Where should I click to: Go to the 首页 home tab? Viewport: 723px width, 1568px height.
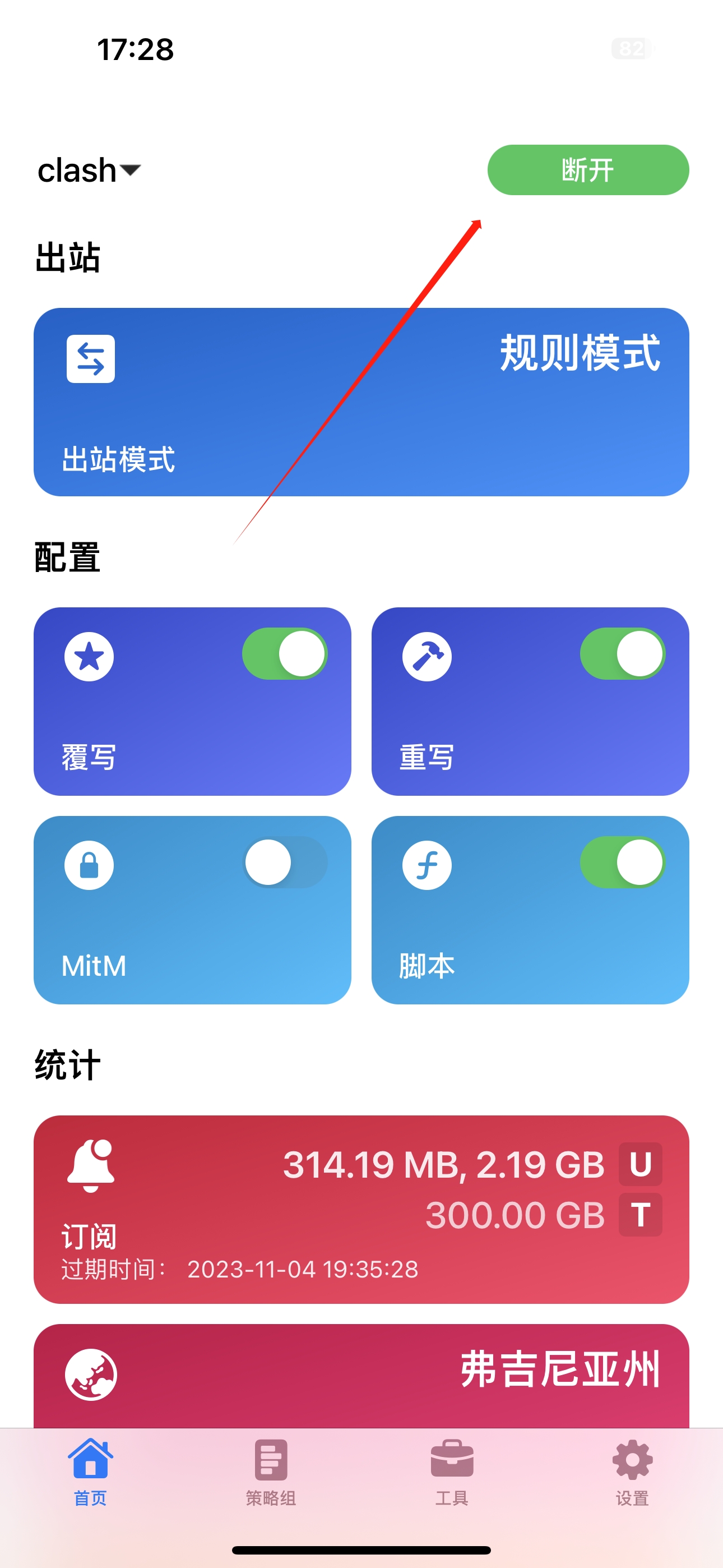coord(90,1470)
